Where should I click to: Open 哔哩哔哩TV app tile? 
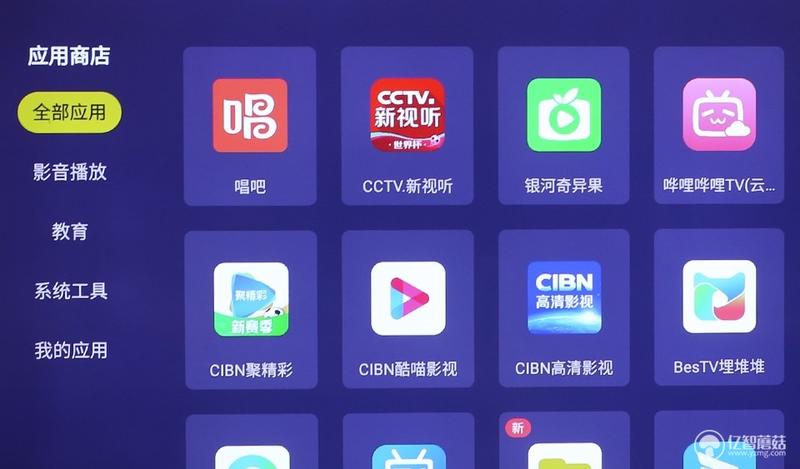tap(719, 127)
